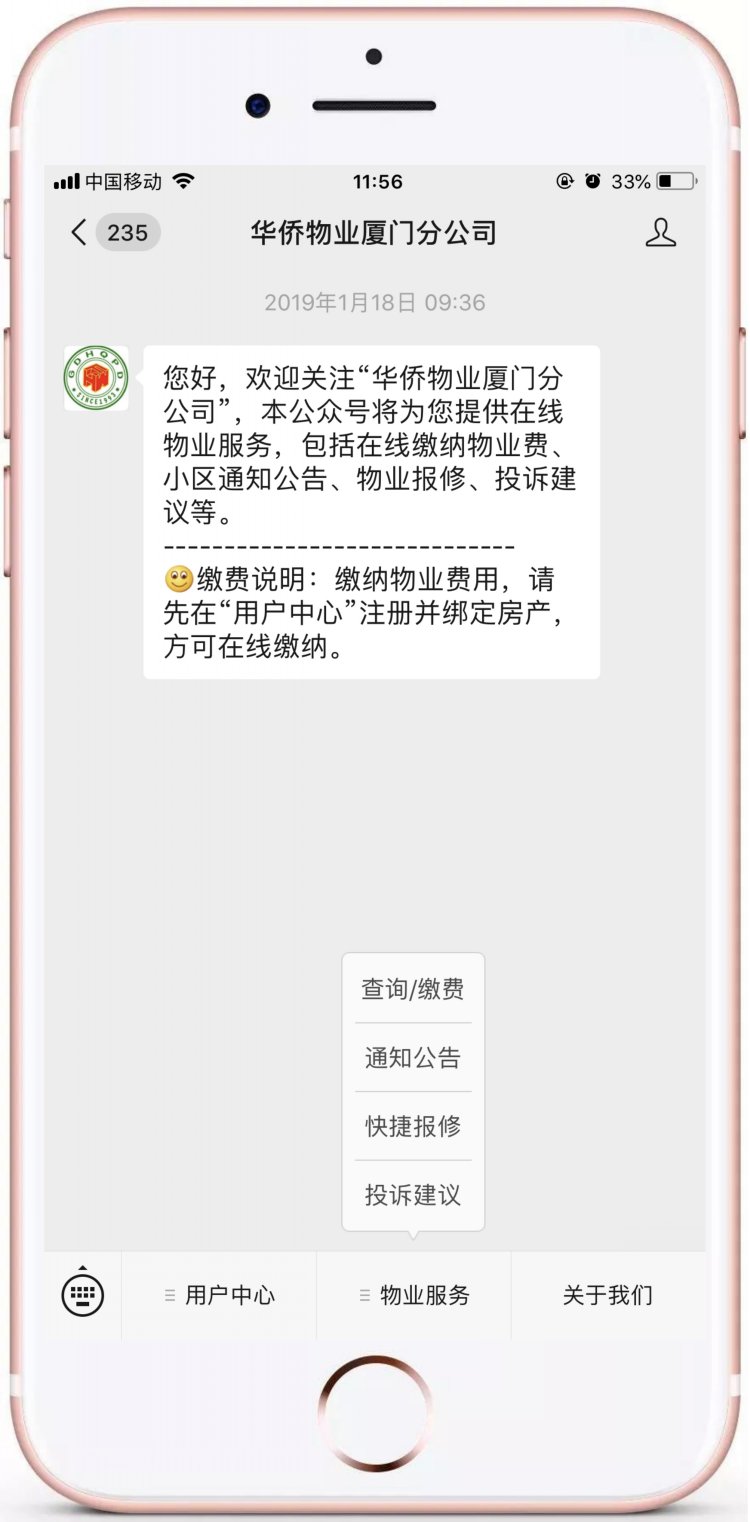Open the 用户中心 menu
750x1522 pixels.
click(x=219, y=1295)
